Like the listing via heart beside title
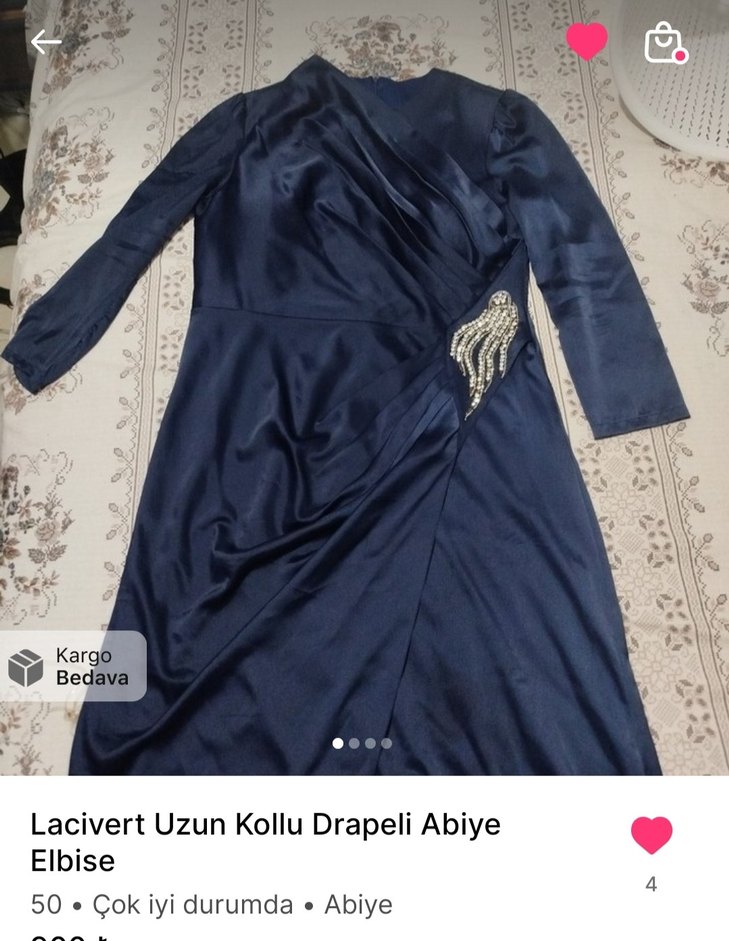Viewport: 729px width, 941px height. click(651, 836)
